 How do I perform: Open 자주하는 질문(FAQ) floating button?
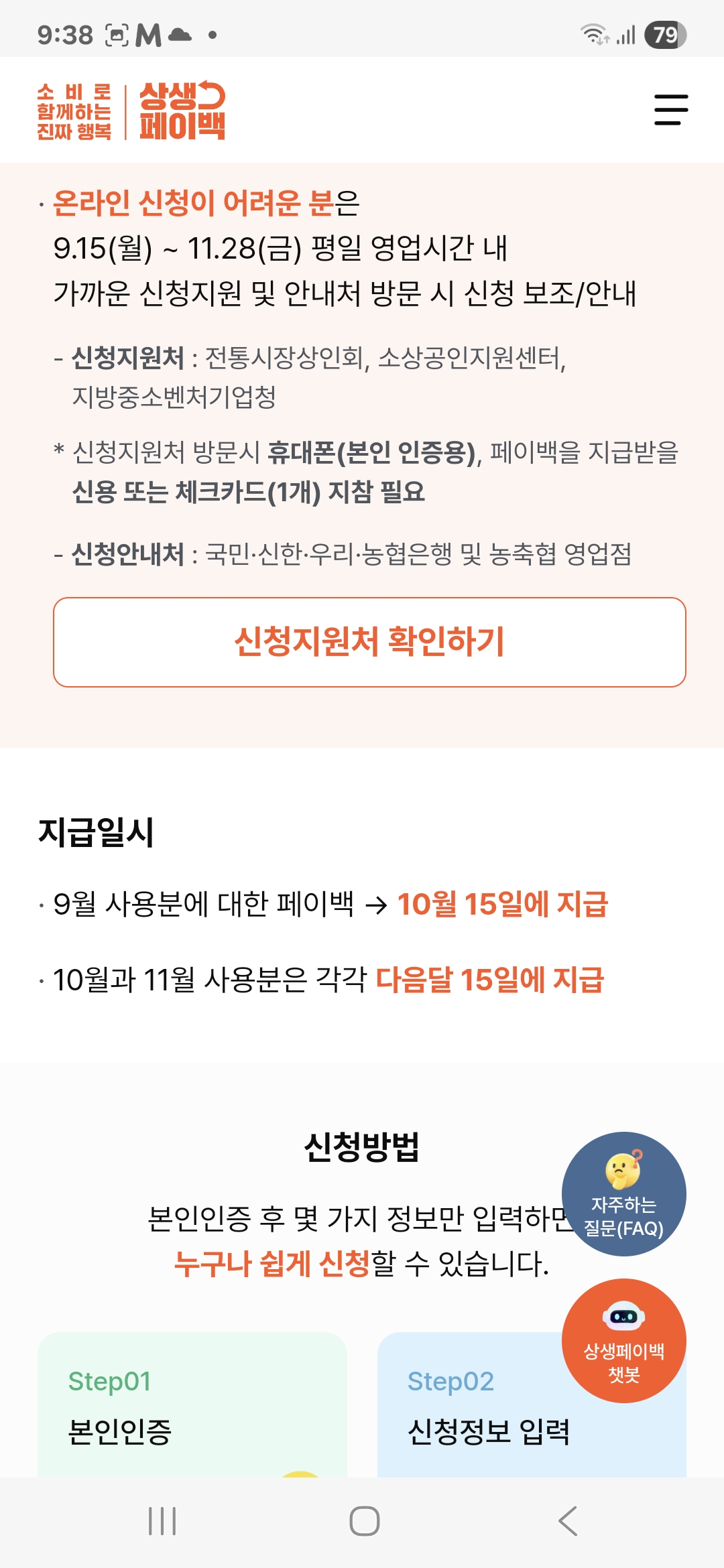tap(623, 1193)
